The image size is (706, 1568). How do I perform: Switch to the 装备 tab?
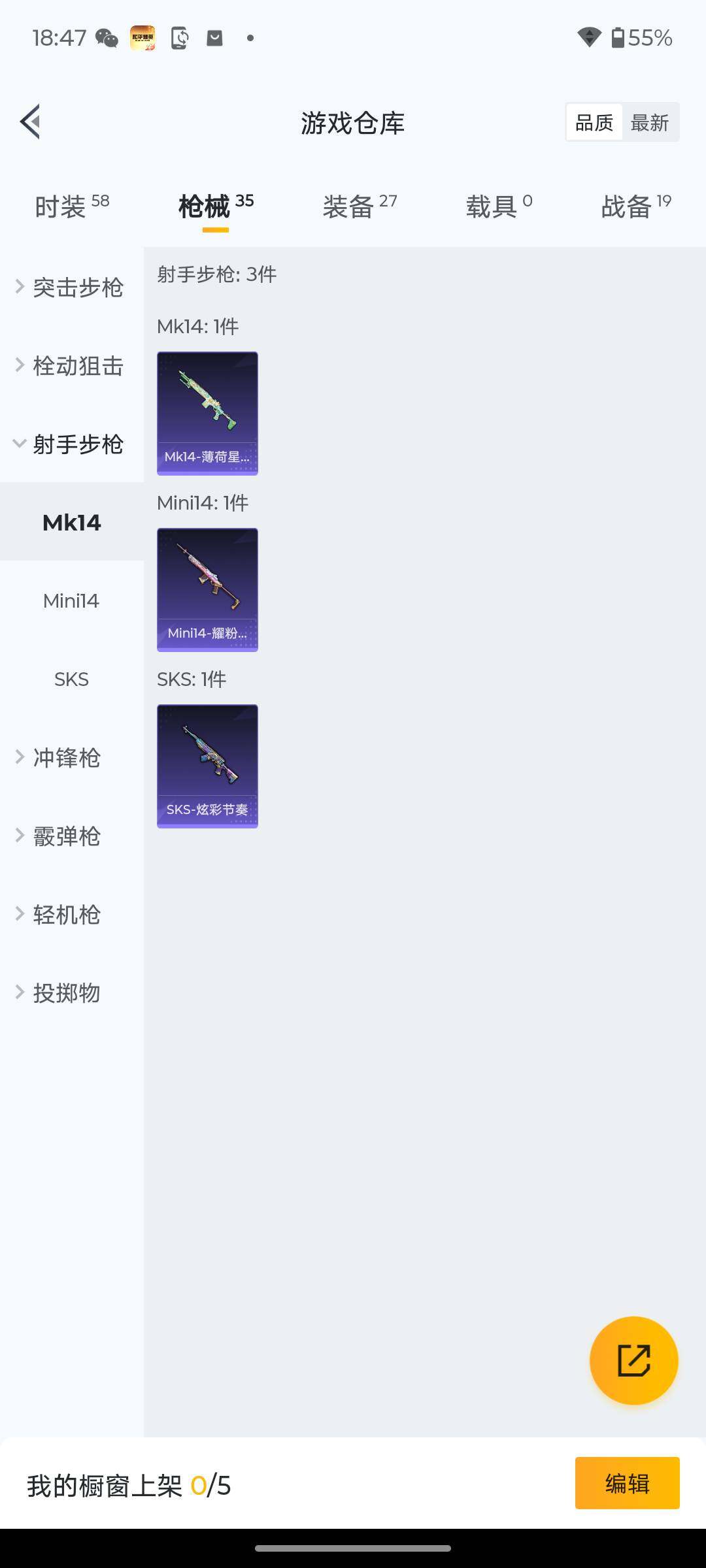pos(359,206)
